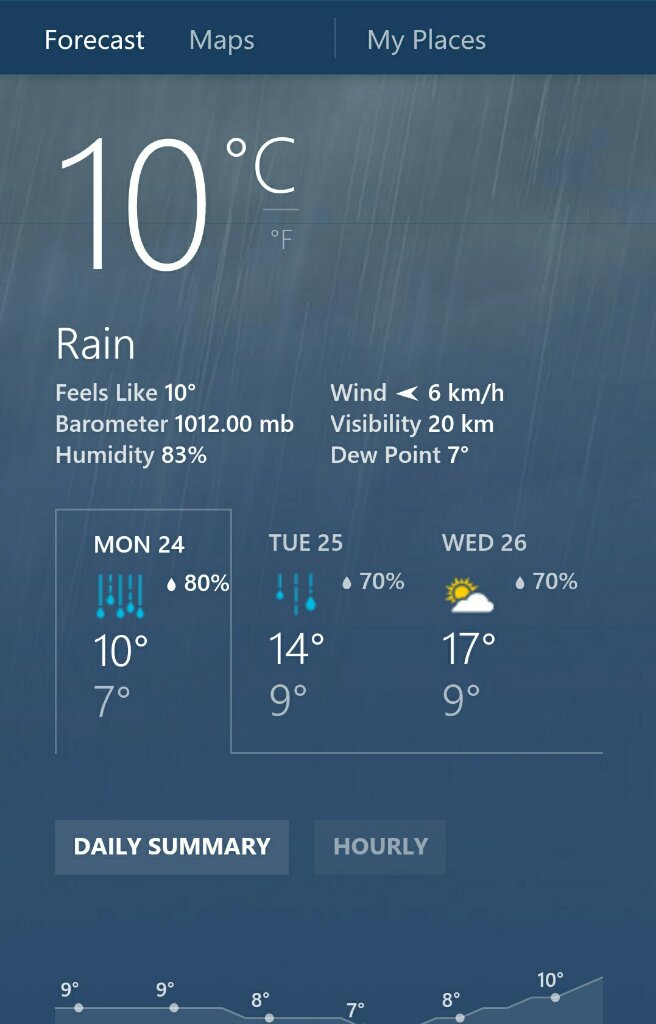Switch temperature units to °F
The image size is (656, 1024).
(281, 238)
